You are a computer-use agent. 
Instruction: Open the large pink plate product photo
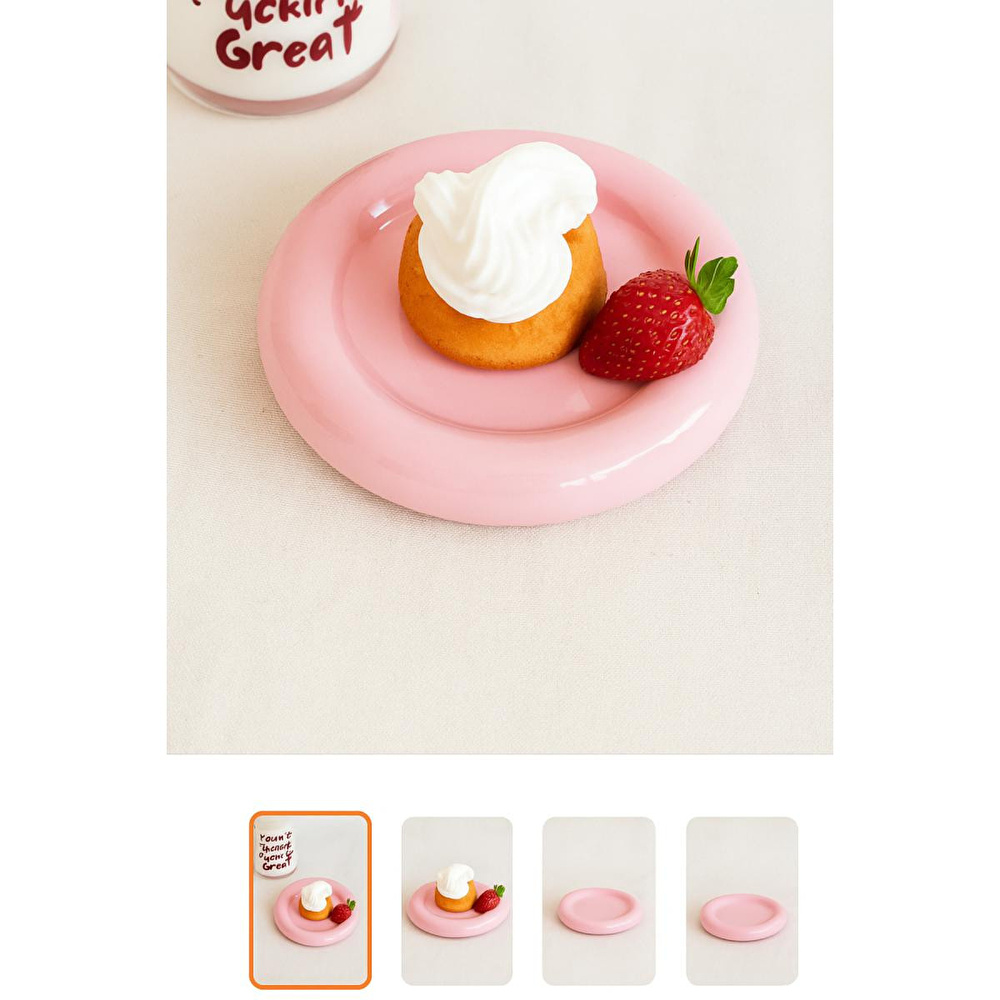coord(499,377)
